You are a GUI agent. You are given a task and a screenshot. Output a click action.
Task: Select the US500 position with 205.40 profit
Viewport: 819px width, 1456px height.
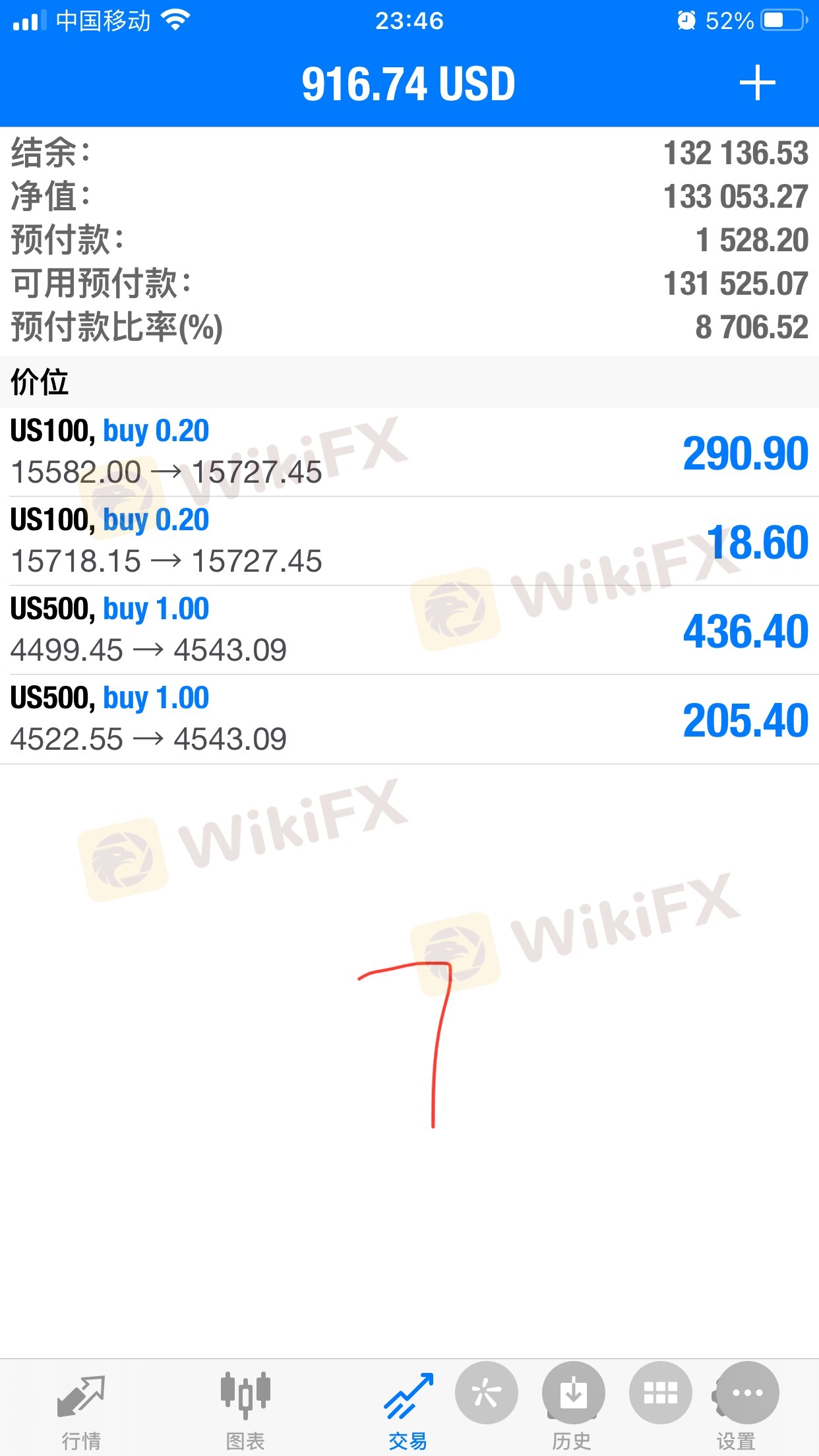409,719
